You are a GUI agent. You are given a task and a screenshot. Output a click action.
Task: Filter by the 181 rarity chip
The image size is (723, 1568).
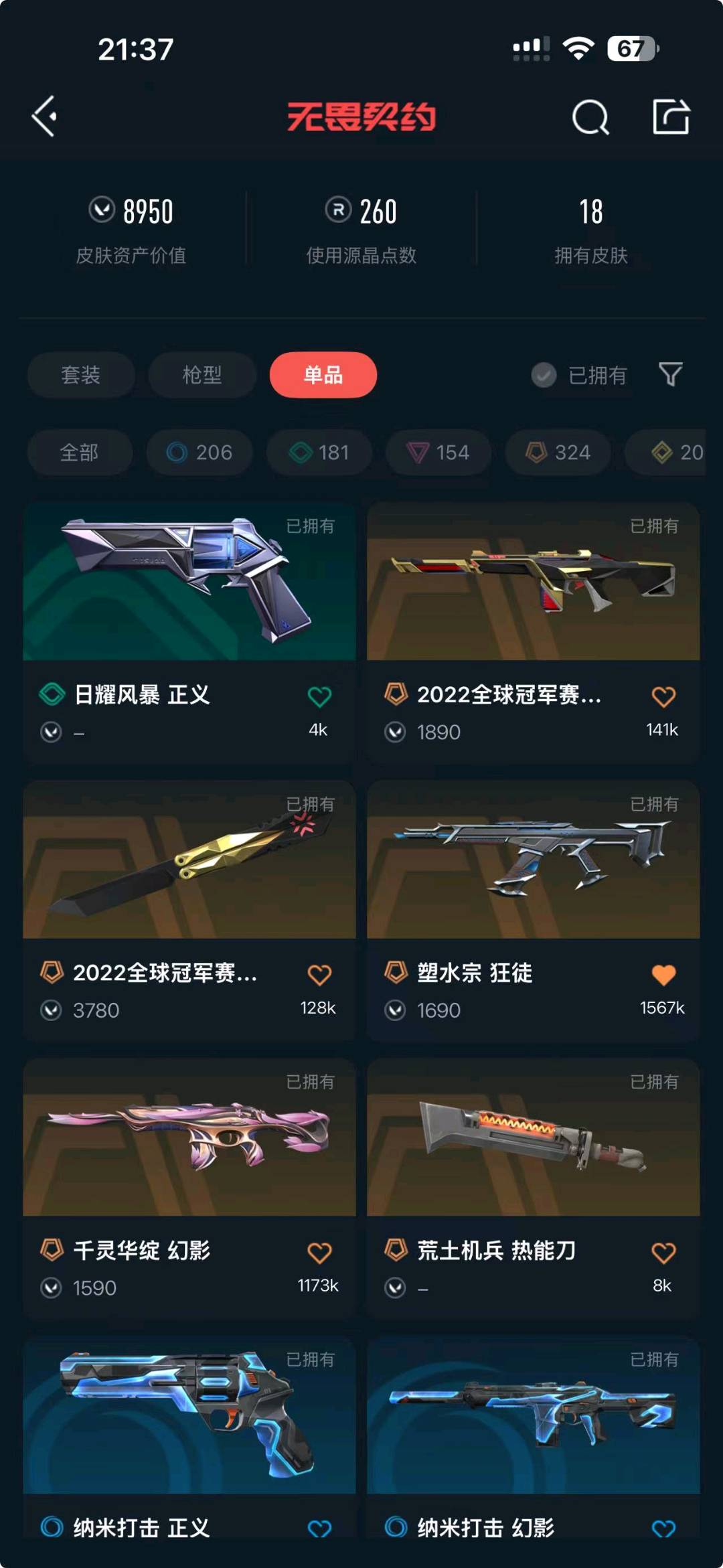[319, 453]
